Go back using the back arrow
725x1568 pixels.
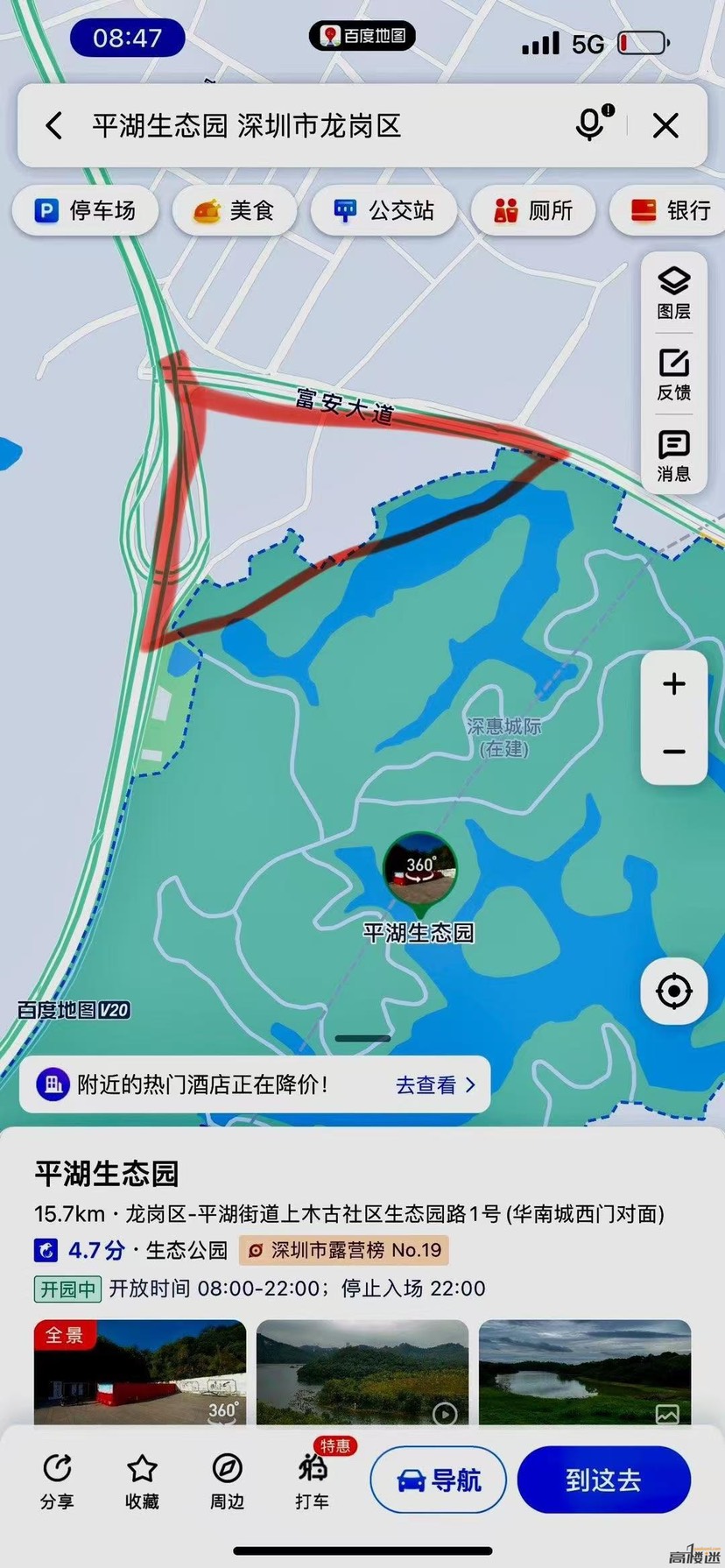click(54, 126)
